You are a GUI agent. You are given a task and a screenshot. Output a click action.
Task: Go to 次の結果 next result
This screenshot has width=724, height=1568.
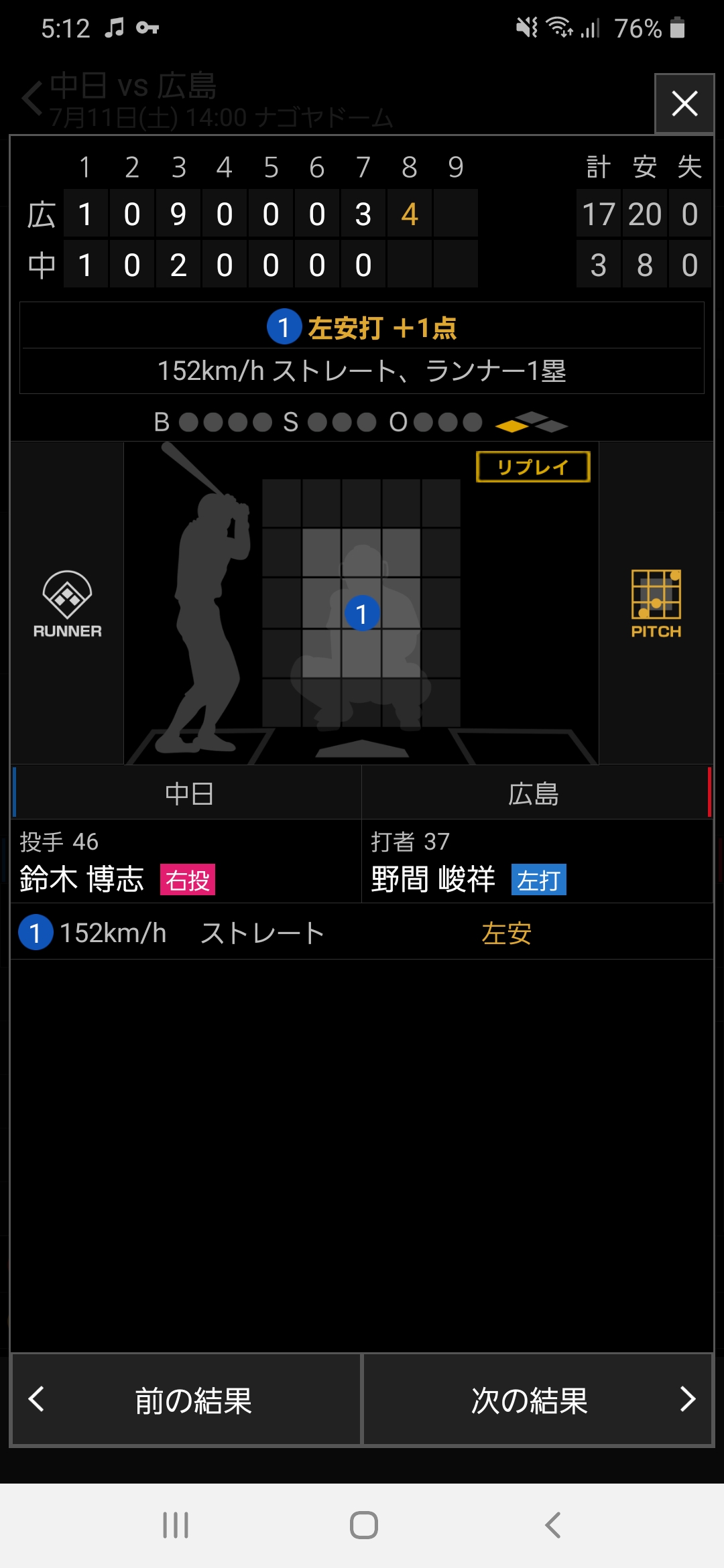pyautogui.click(x=538, y=1400)
